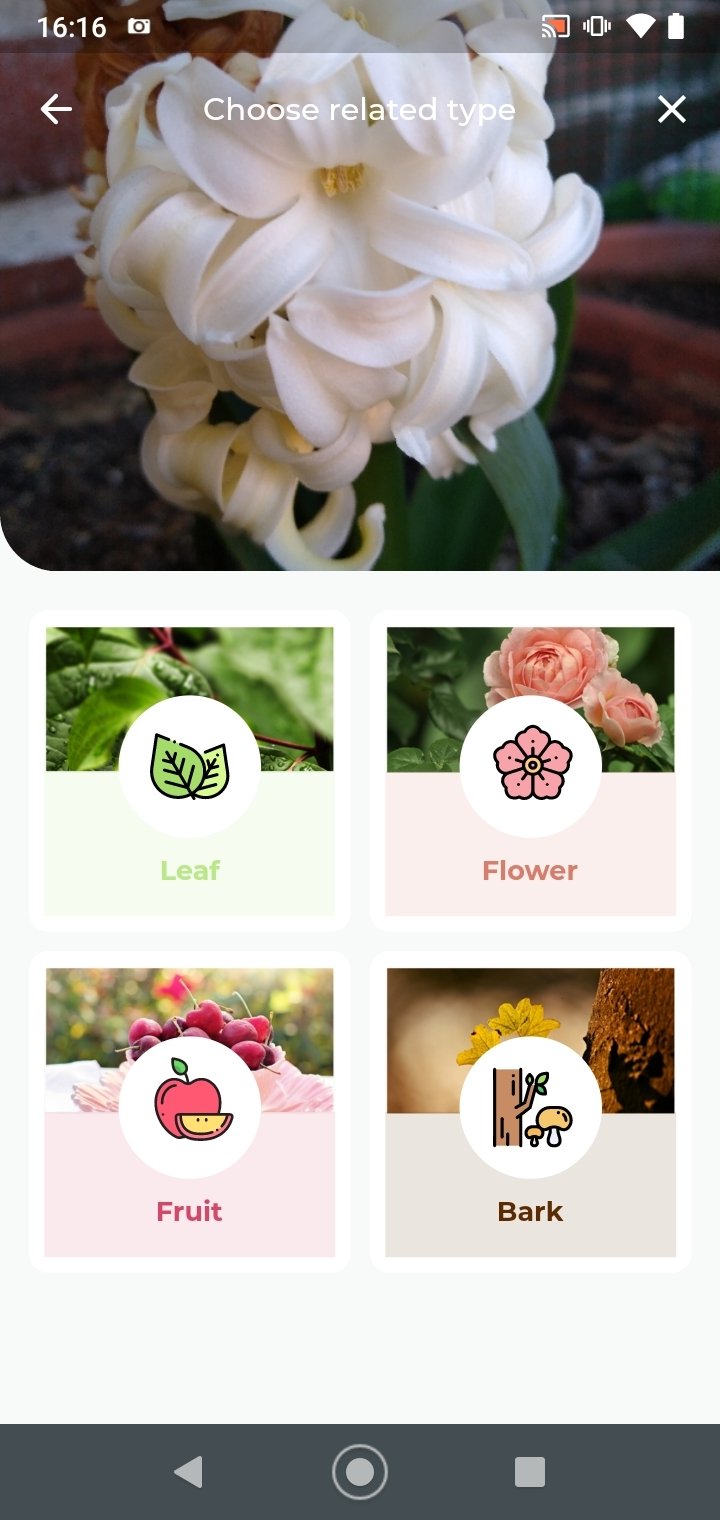Select the Leaf type card
720x1520 pixels.
tap(190, 771)
